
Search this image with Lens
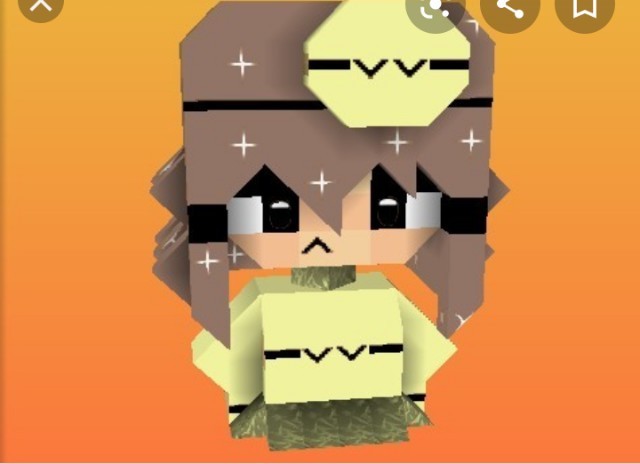(x=436, y=7)
